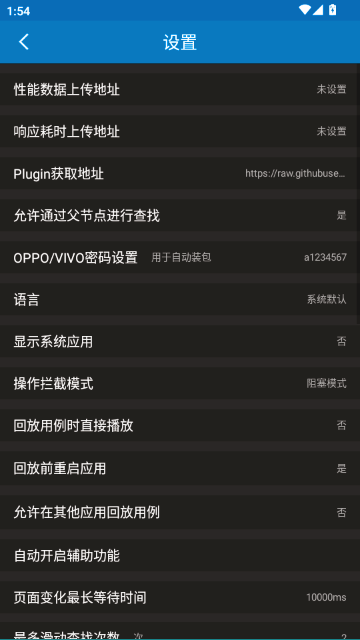The image size is (360, 640).
Task: Open the 响应耗时上传地址 setting
Action: (180, 131)
